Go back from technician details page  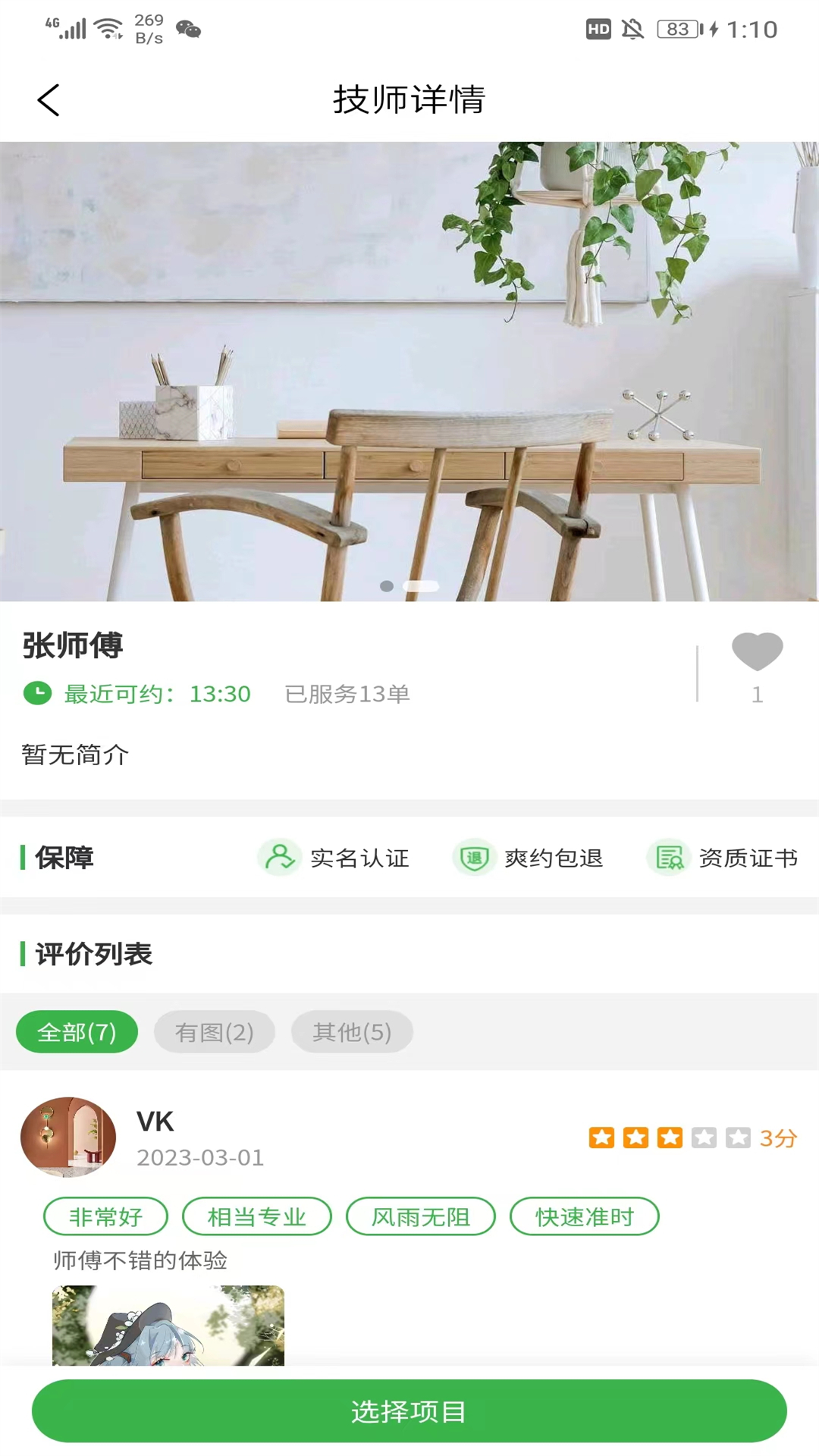point(49,100)
